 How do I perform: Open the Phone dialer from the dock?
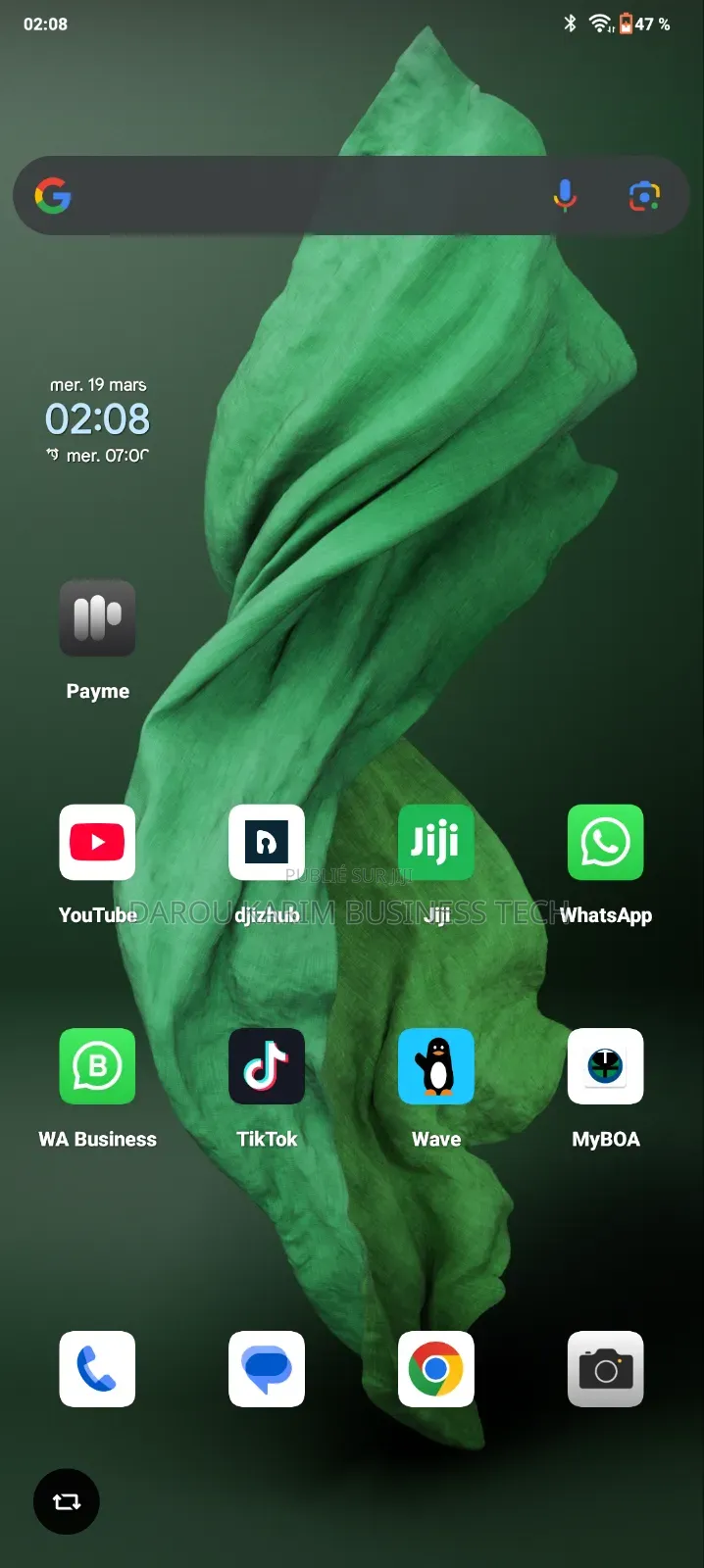pos(97,1369)
